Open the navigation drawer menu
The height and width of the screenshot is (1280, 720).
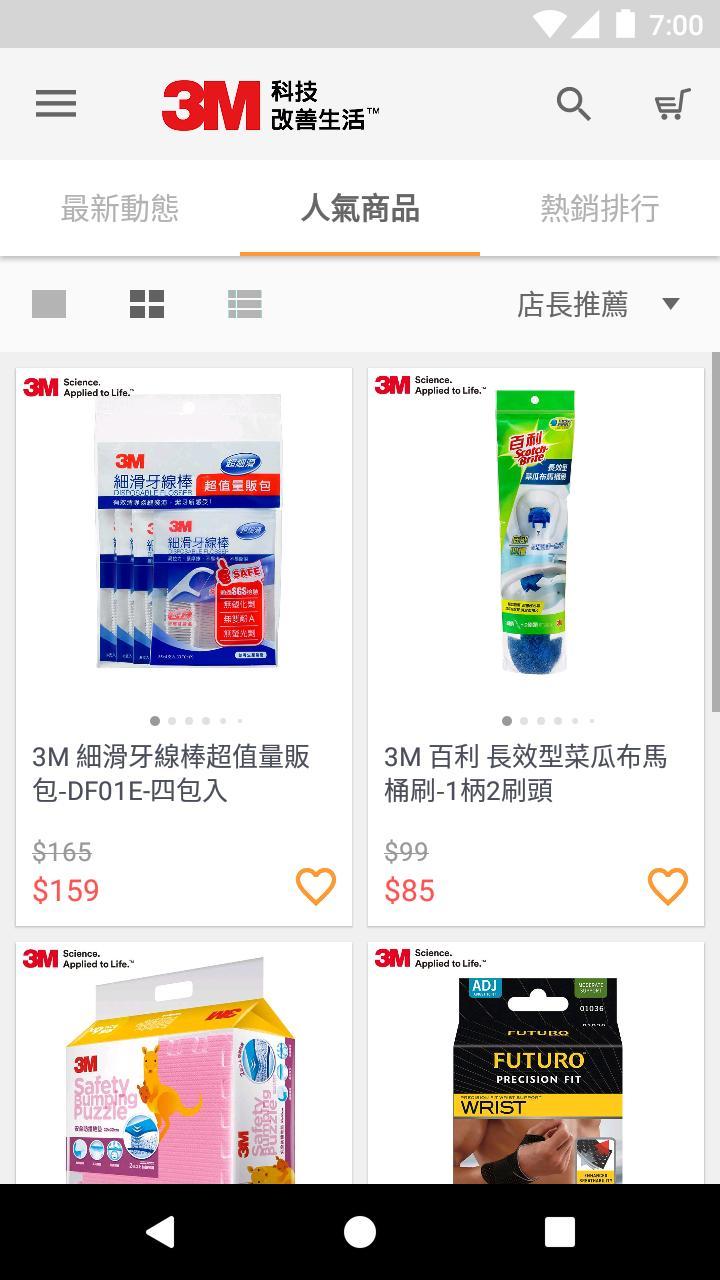coord(55,103)
